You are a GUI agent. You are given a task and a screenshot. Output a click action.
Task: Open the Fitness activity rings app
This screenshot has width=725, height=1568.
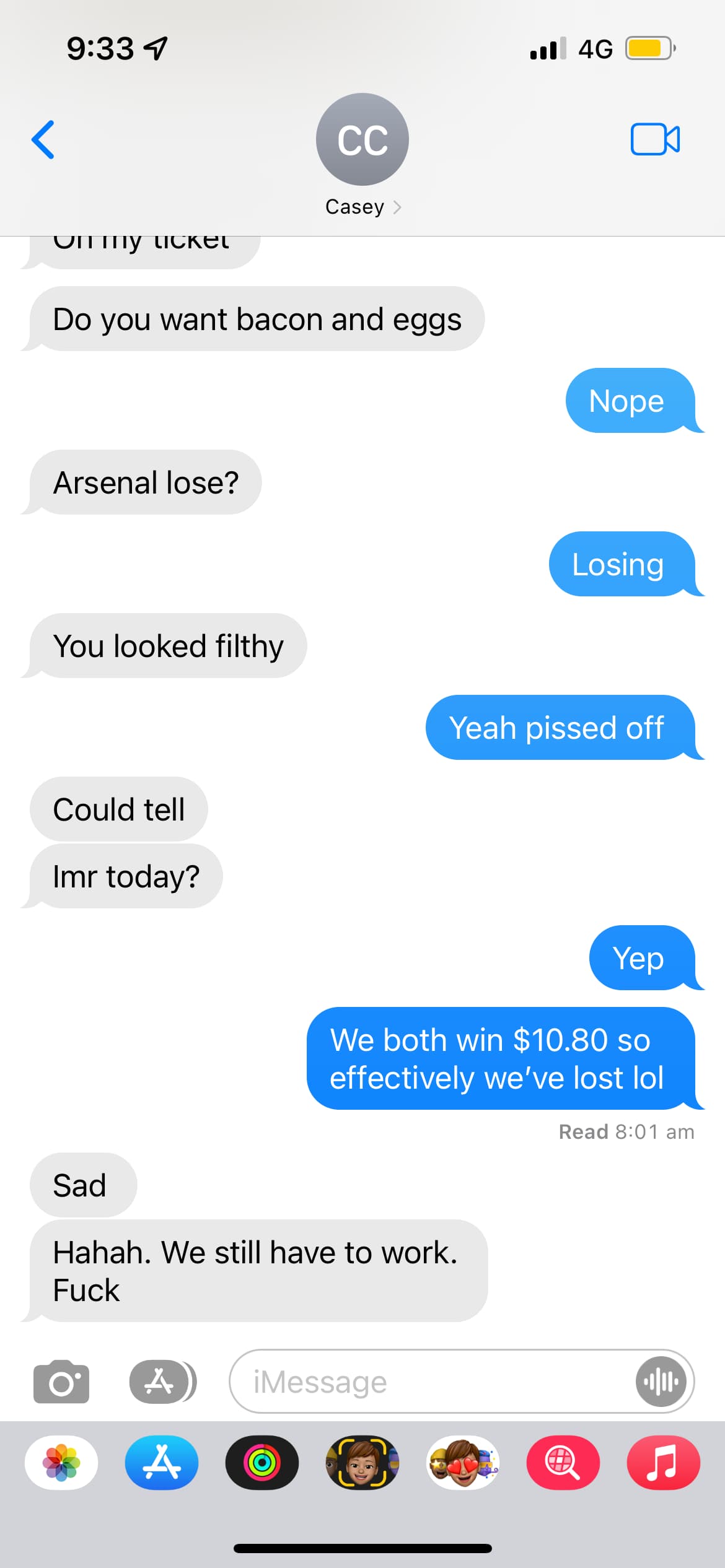click(262, 1463)
